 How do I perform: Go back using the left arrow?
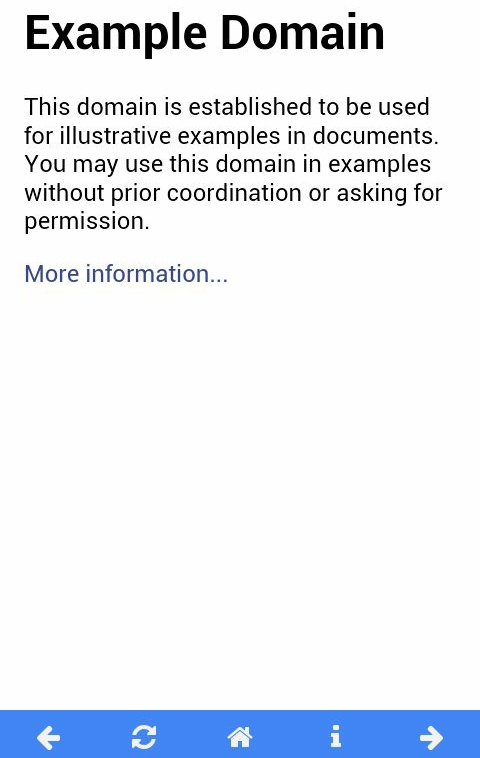pyautogui.click(x=48, y=737)
